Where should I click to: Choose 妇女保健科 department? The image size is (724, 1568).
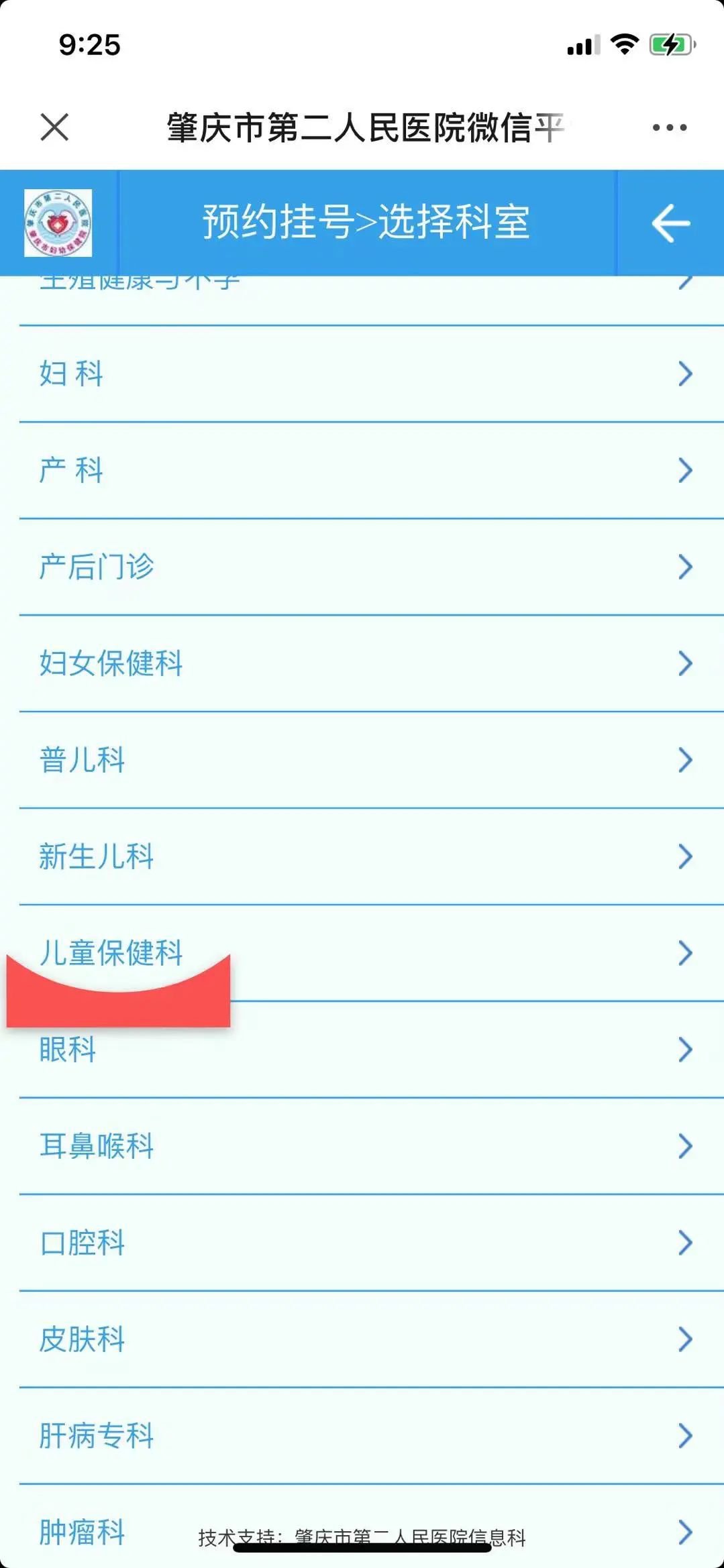[362, 663]
